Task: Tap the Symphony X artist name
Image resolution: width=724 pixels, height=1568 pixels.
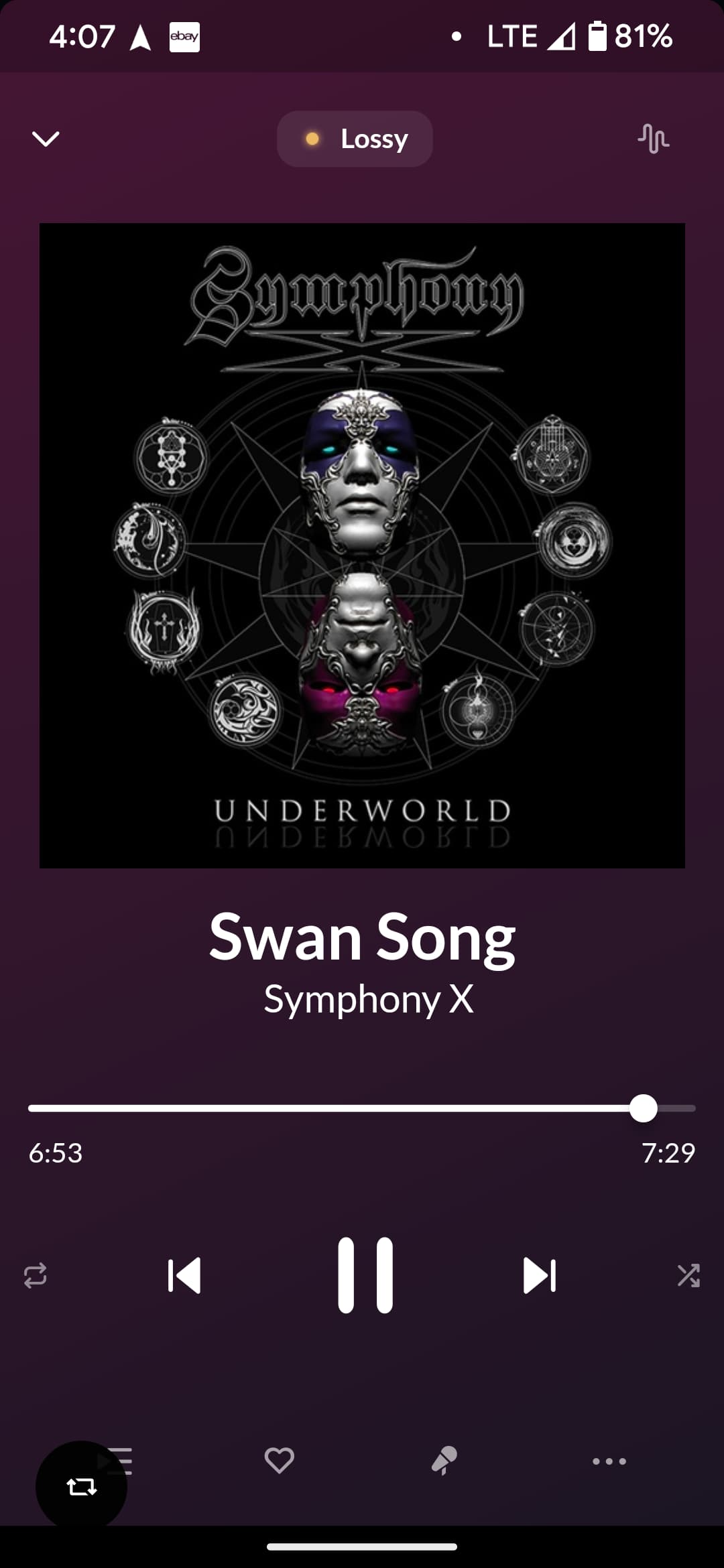Action: click(369, 999)
